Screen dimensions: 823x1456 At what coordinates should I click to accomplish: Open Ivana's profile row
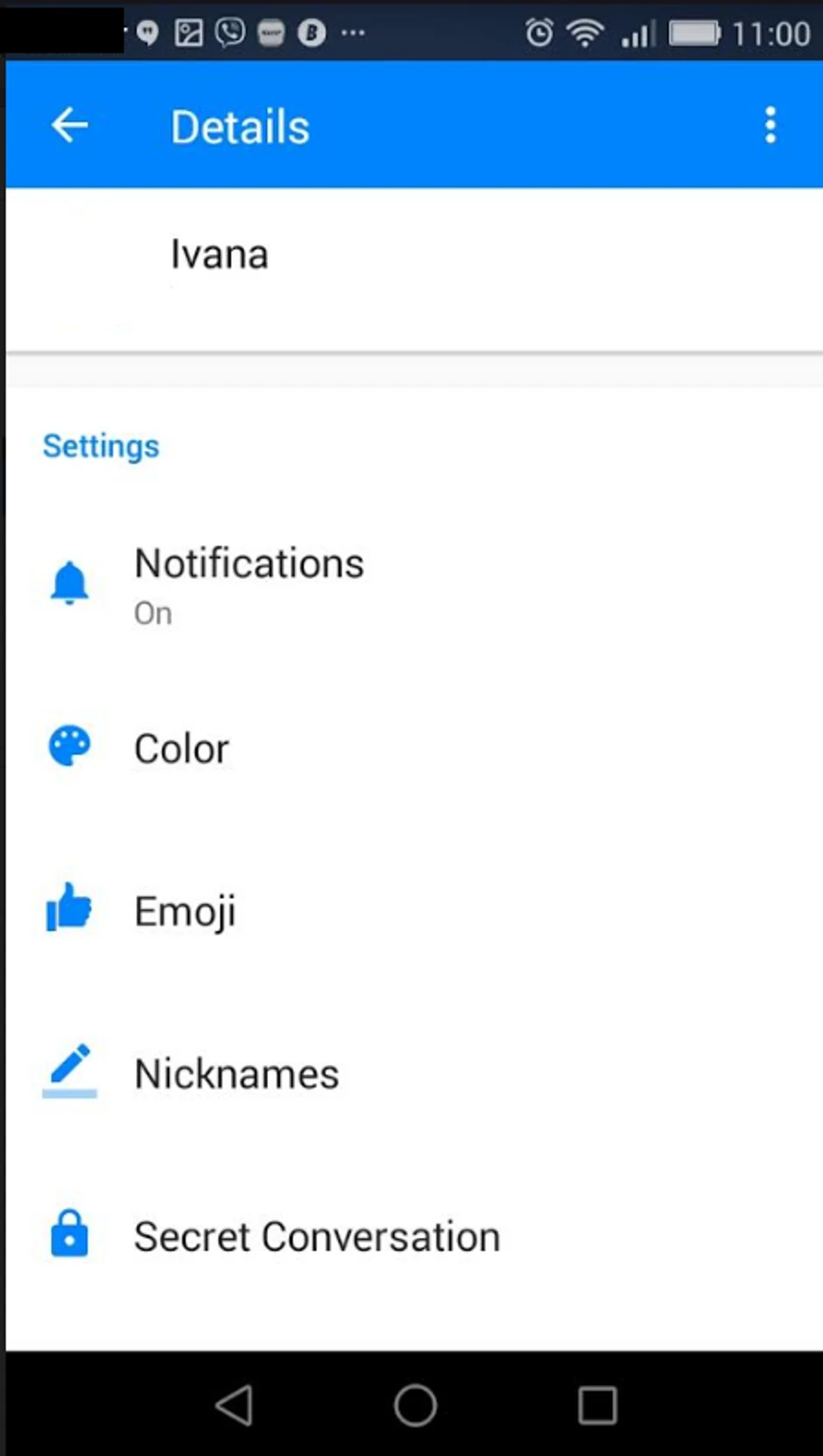(x=219, y=255)
